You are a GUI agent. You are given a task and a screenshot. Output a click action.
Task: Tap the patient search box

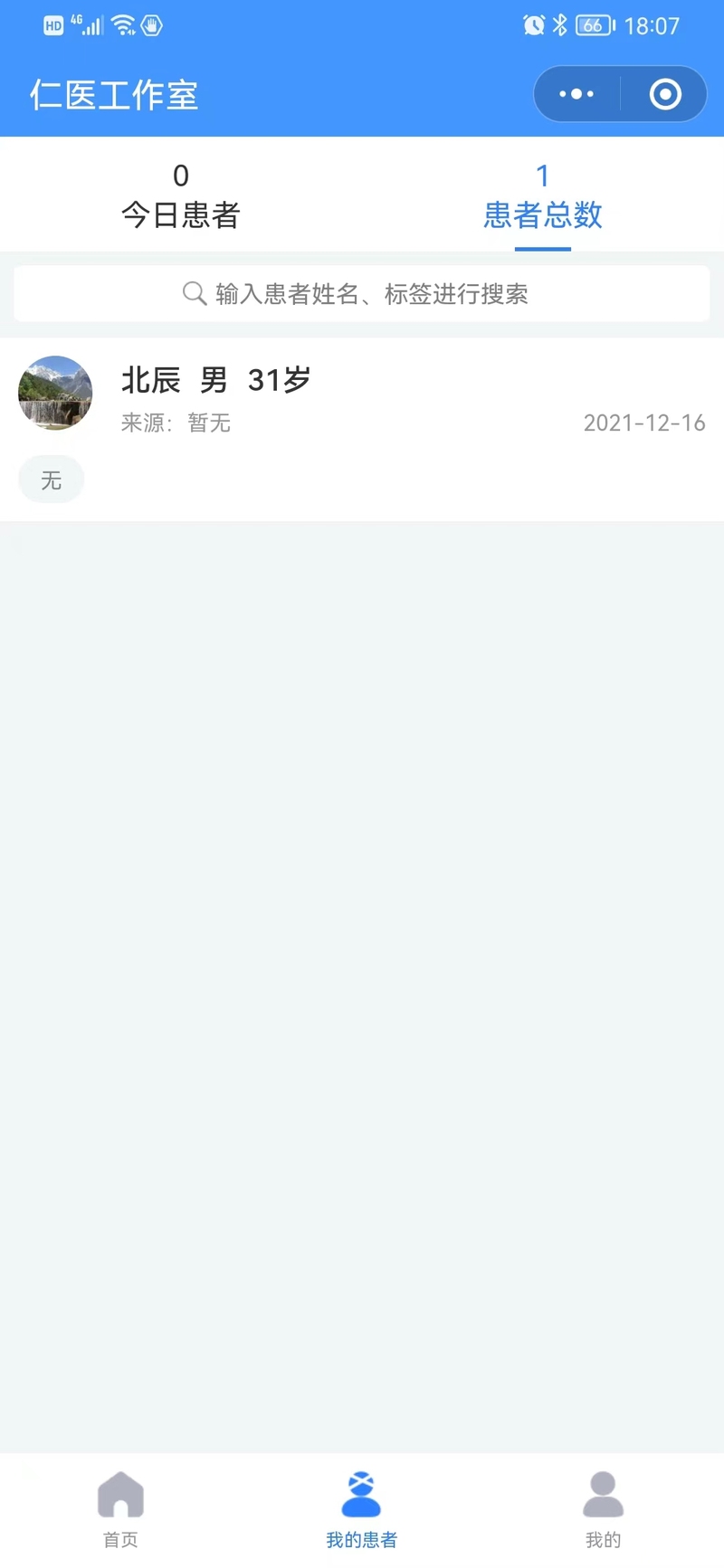[362, 294]
